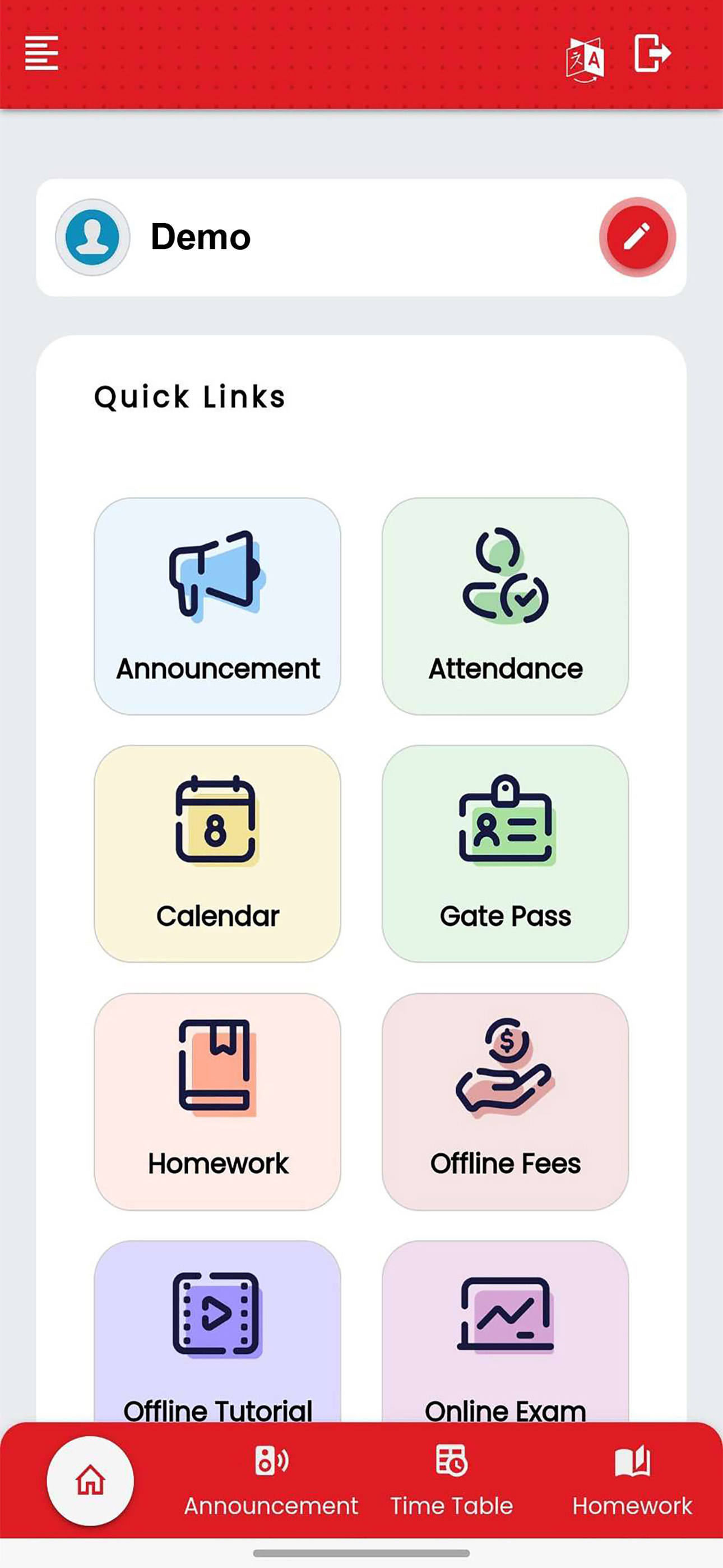Open the Homework quick link card

217,1102
